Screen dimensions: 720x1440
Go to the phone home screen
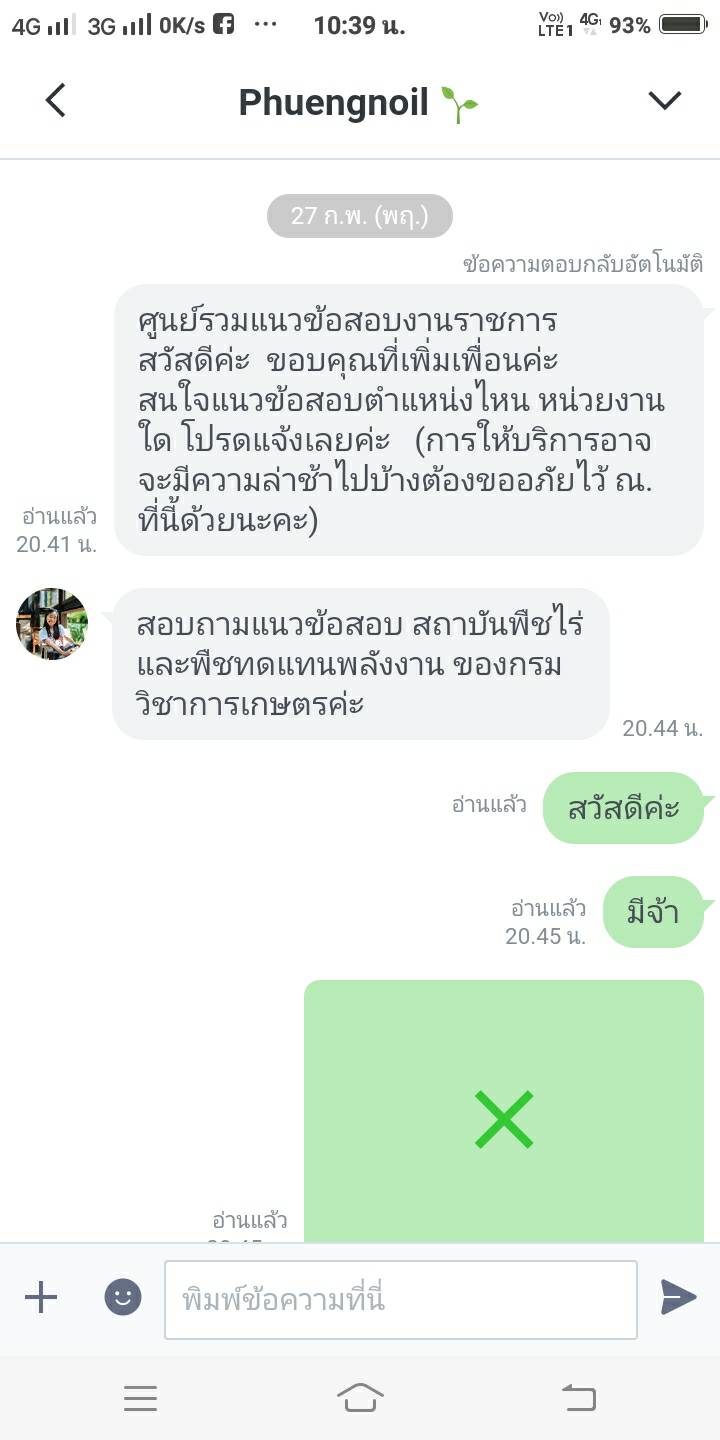[360, 1398]
